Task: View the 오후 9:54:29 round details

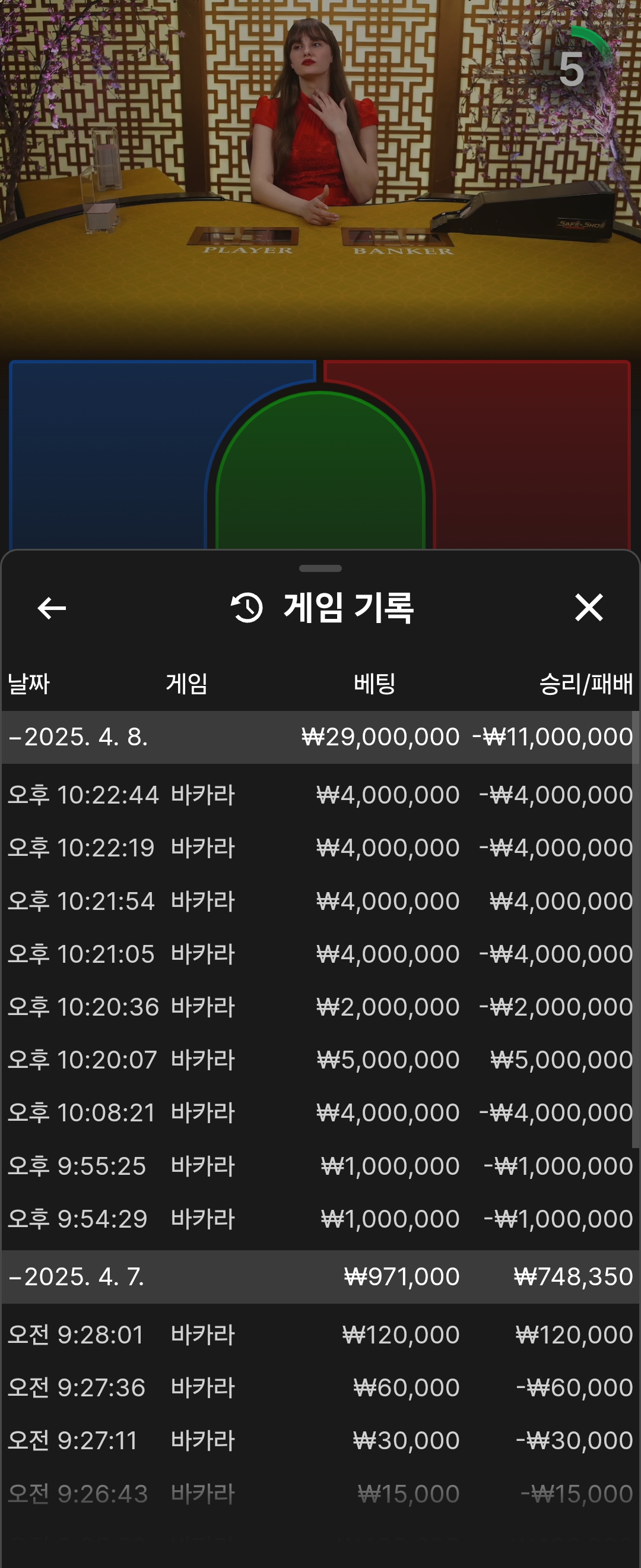Action: 320,1219
